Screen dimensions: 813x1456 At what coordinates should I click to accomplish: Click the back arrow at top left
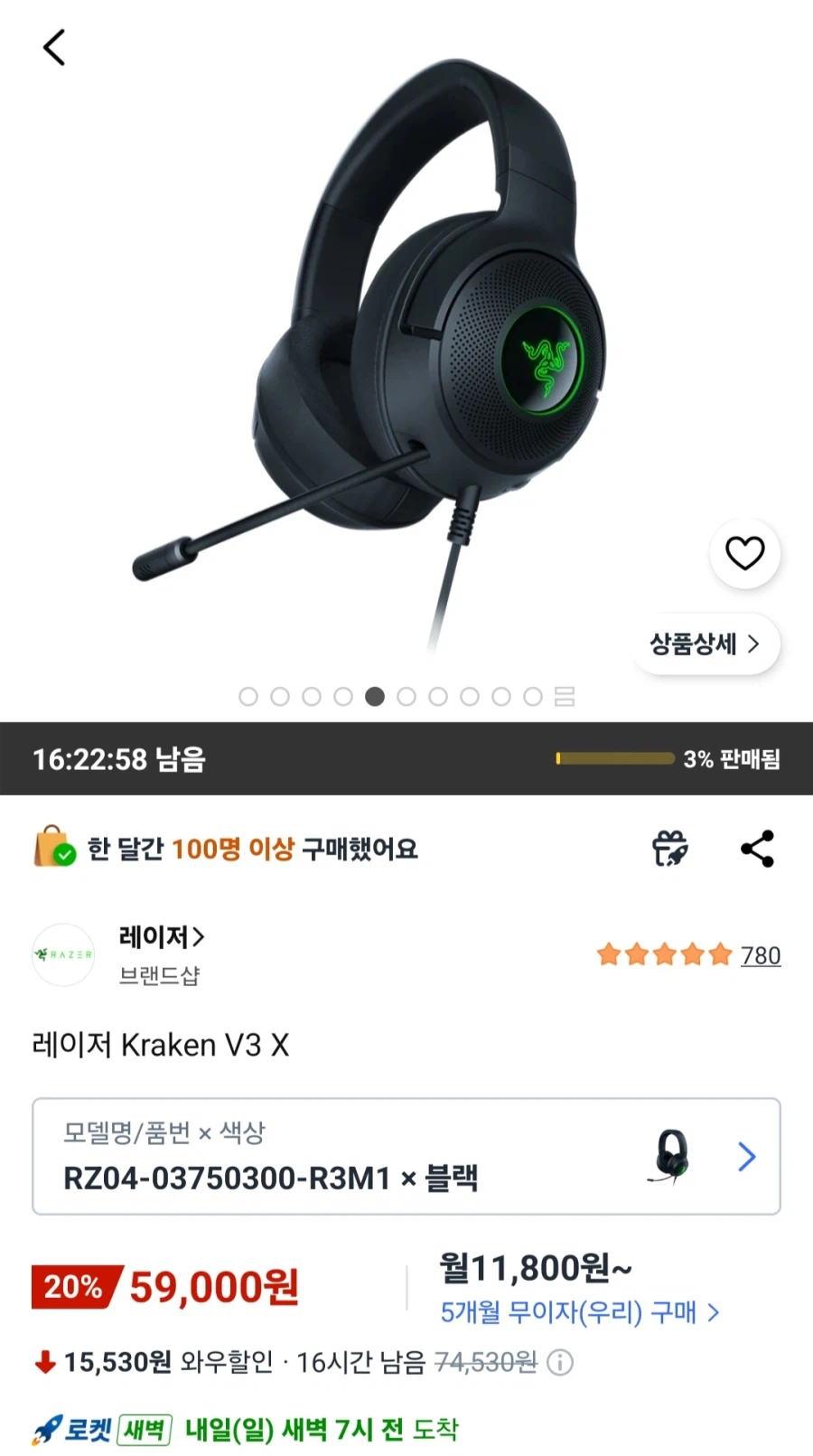coord(54,47)
